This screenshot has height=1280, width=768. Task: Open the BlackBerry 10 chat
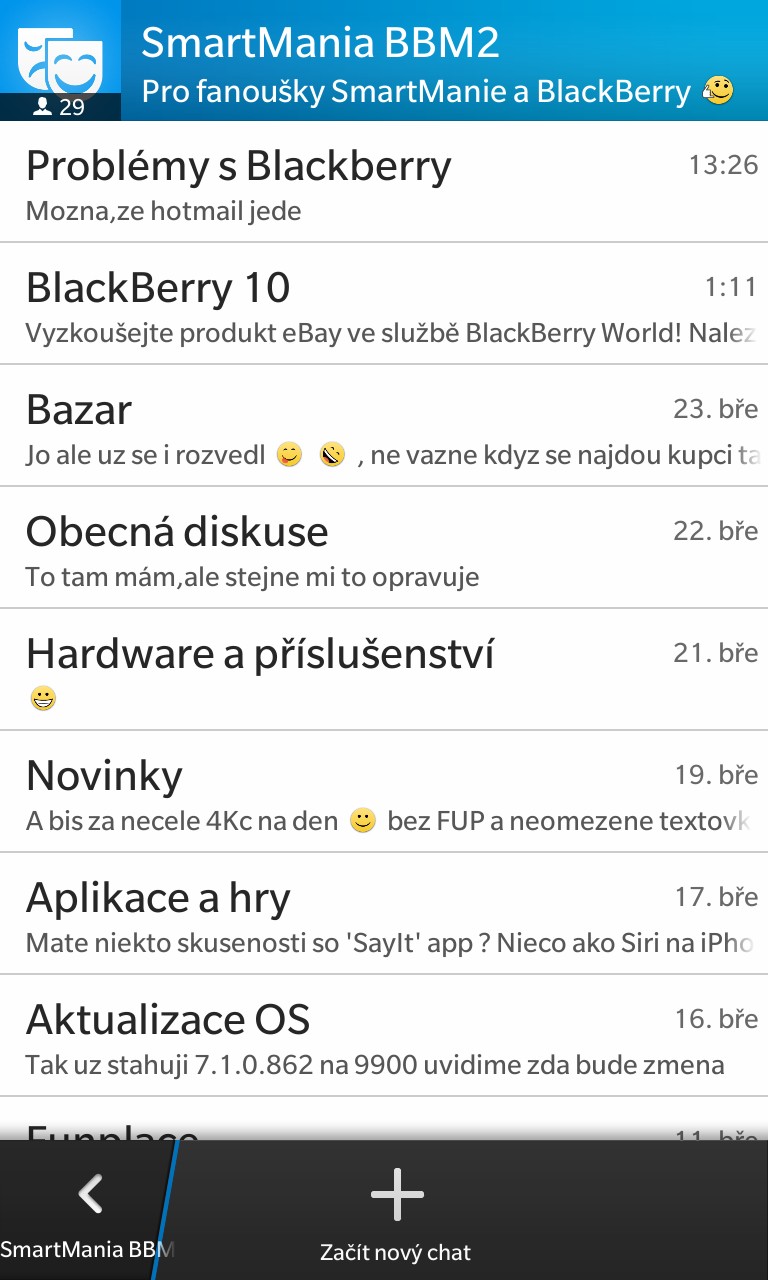coord(384,303)
